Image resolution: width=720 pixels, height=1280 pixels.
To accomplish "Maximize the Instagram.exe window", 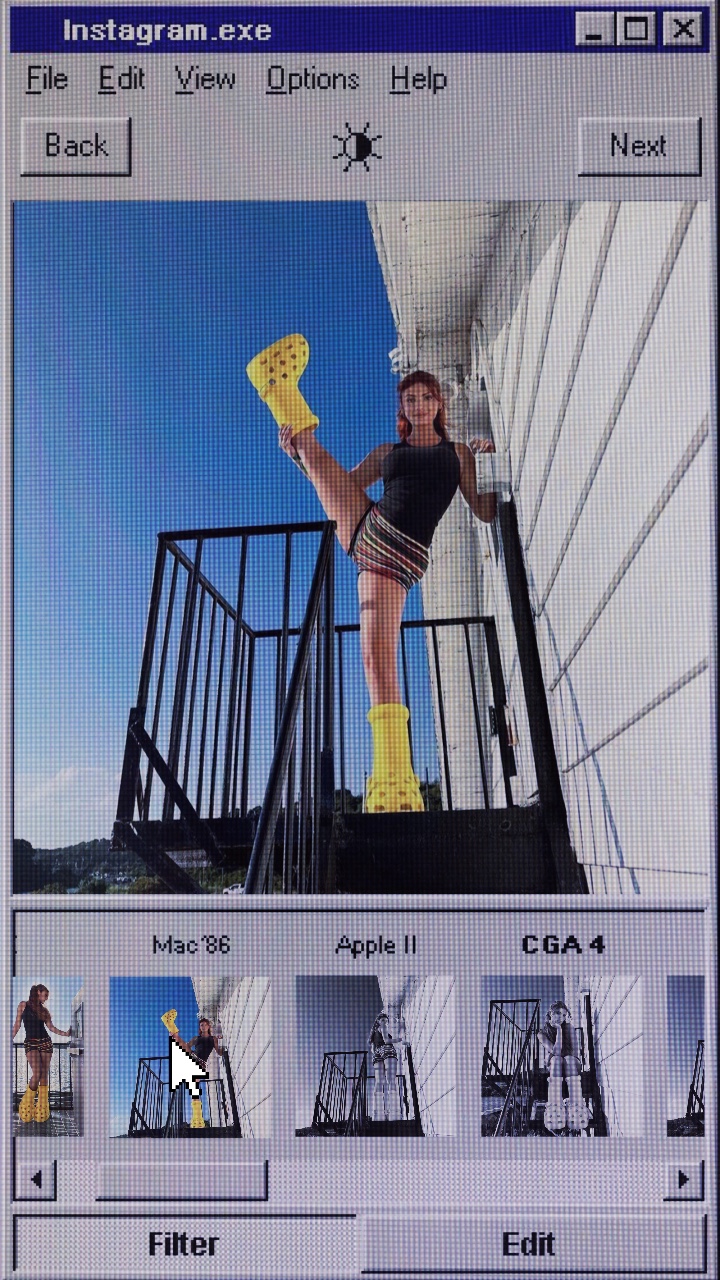I will click(636, 30).
